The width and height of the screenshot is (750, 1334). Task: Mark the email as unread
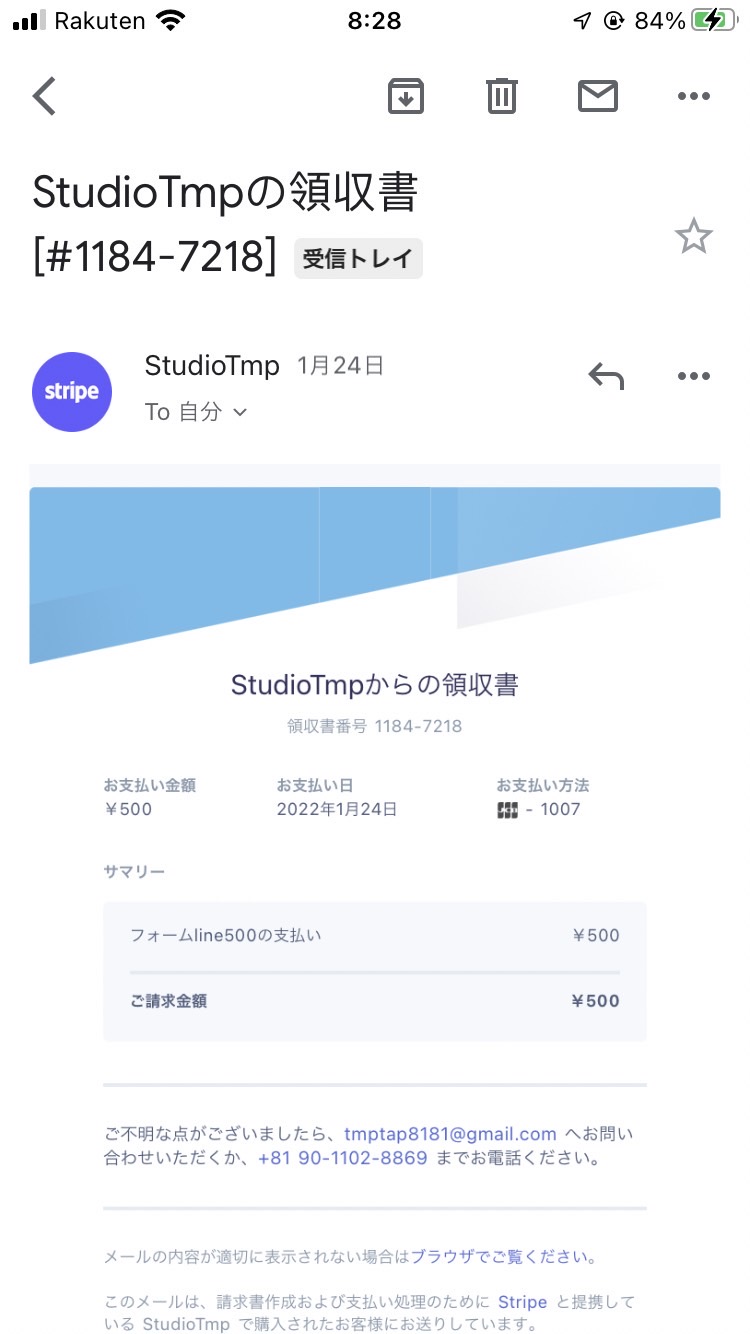coord(598,96)
